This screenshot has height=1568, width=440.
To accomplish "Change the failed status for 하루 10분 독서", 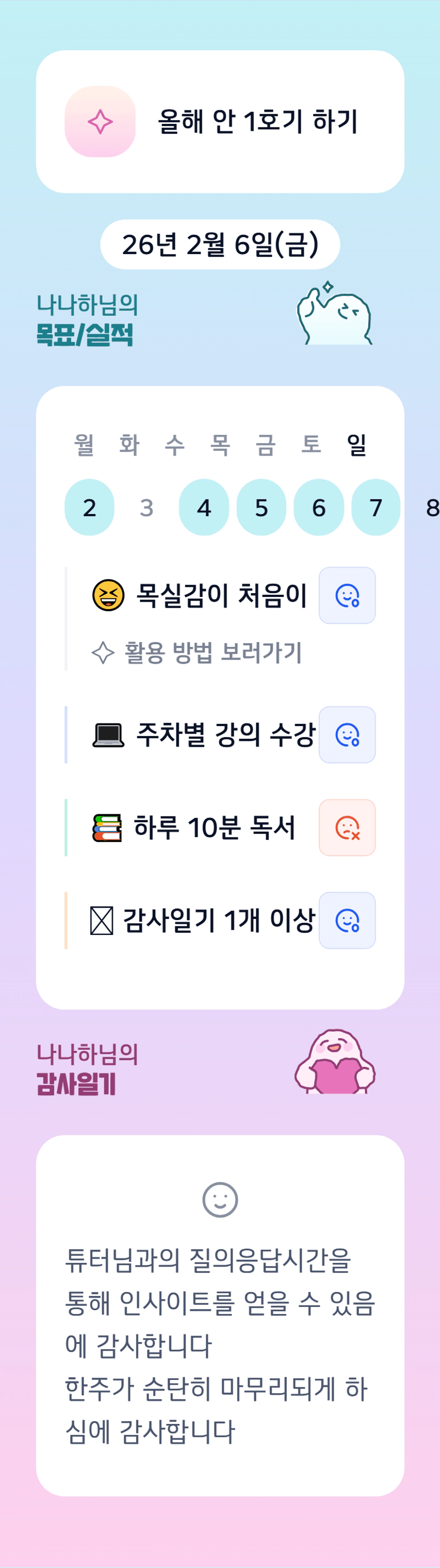I will pyautogui.click(x=347, y=827).
